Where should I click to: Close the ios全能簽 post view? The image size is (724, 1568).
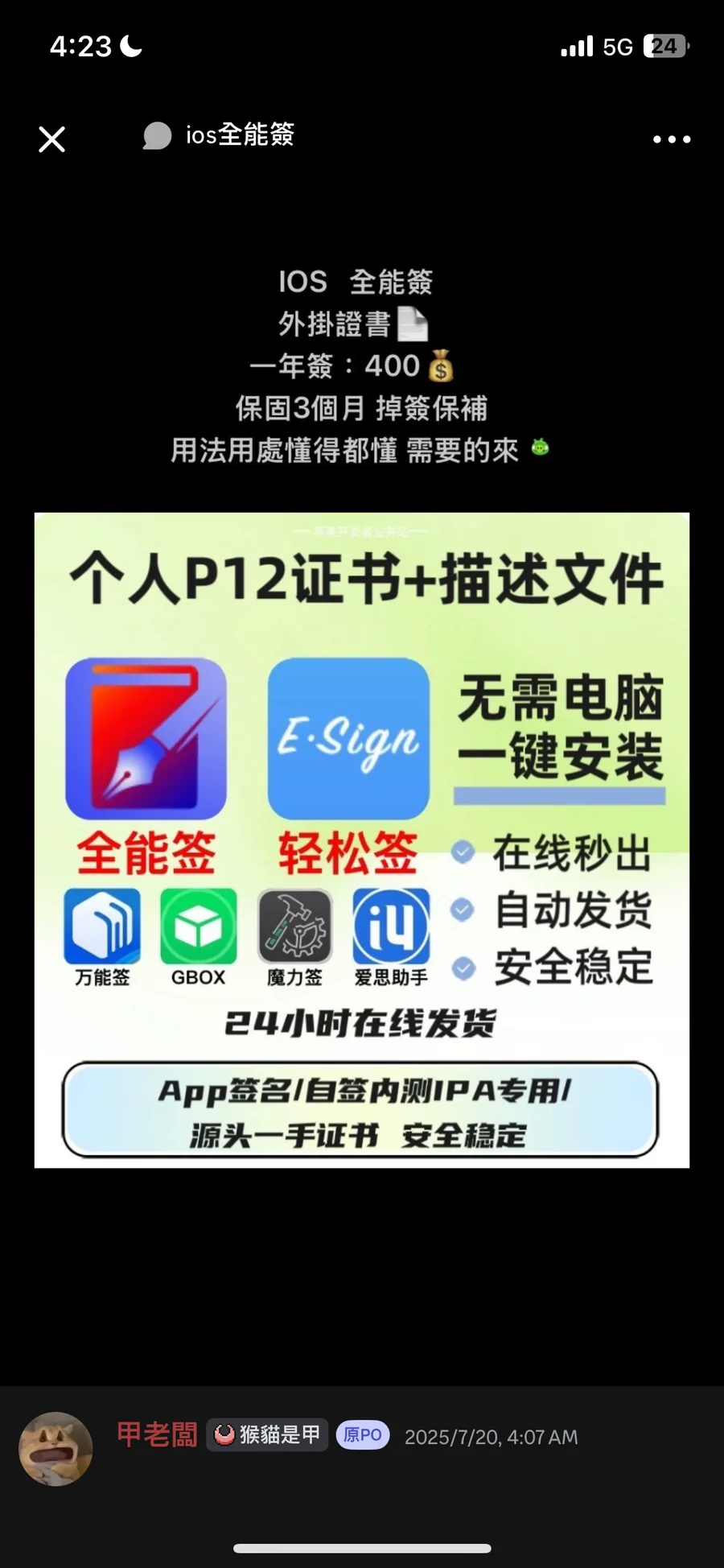[x=52, y=139]
